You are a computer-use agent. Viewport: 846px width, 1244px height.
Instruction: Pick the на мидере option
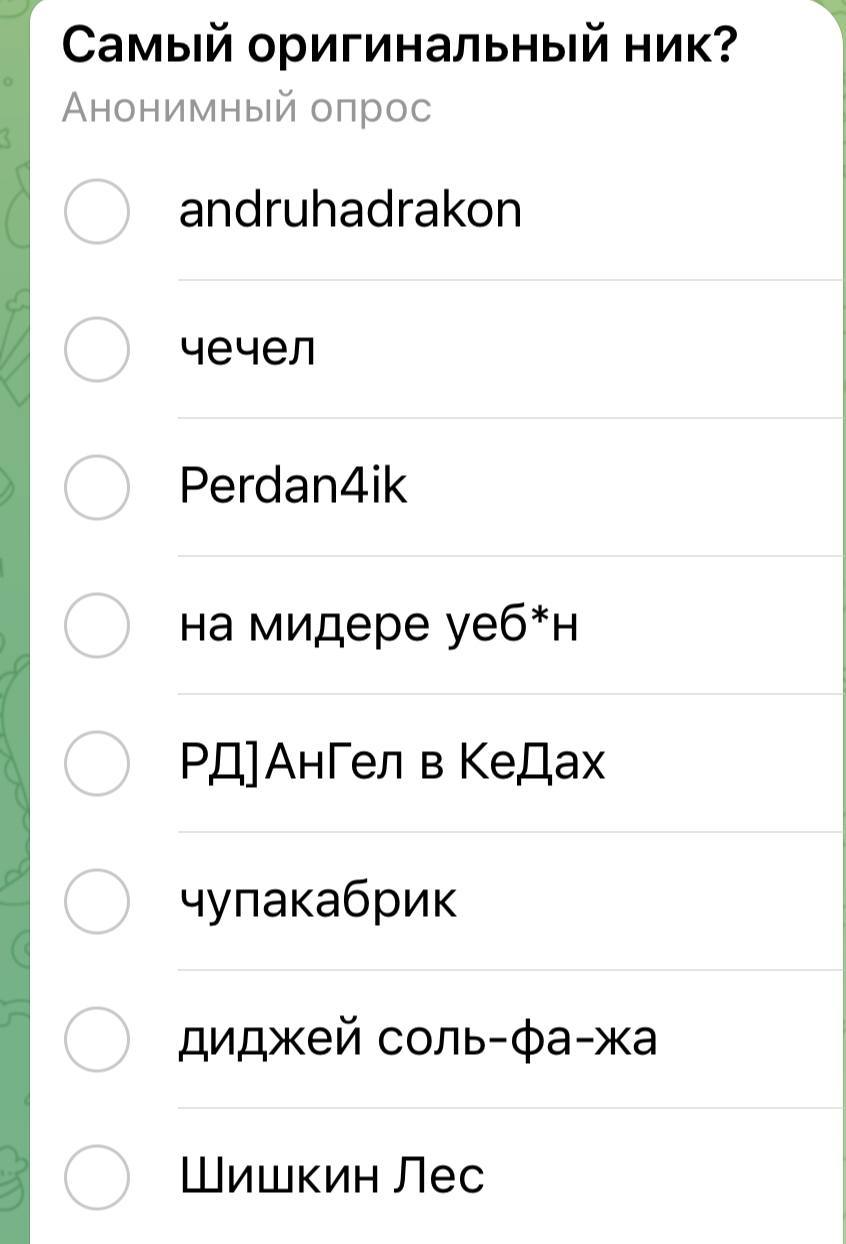[97, 626]
